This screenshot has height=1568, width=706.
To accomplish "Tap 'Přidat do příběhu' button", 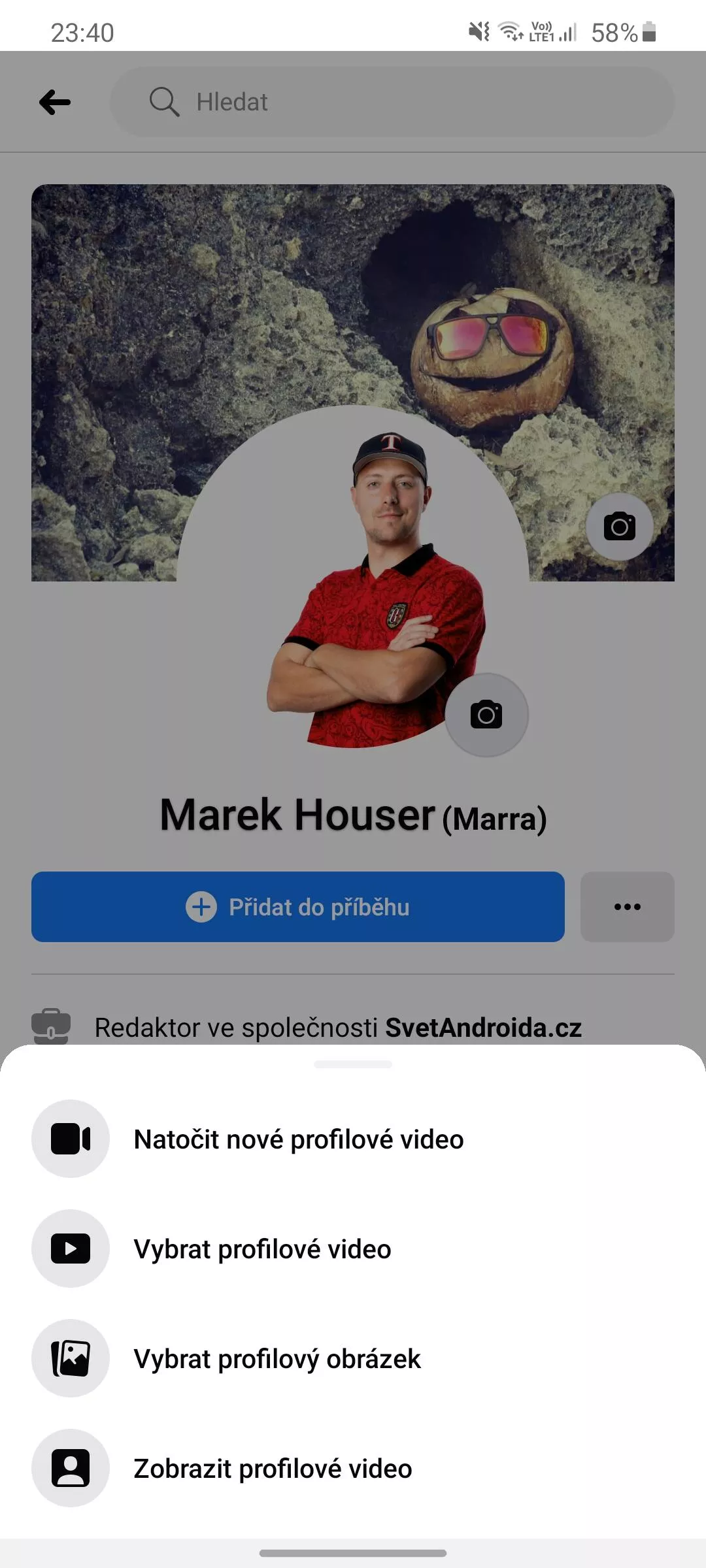I will point(298,907).
